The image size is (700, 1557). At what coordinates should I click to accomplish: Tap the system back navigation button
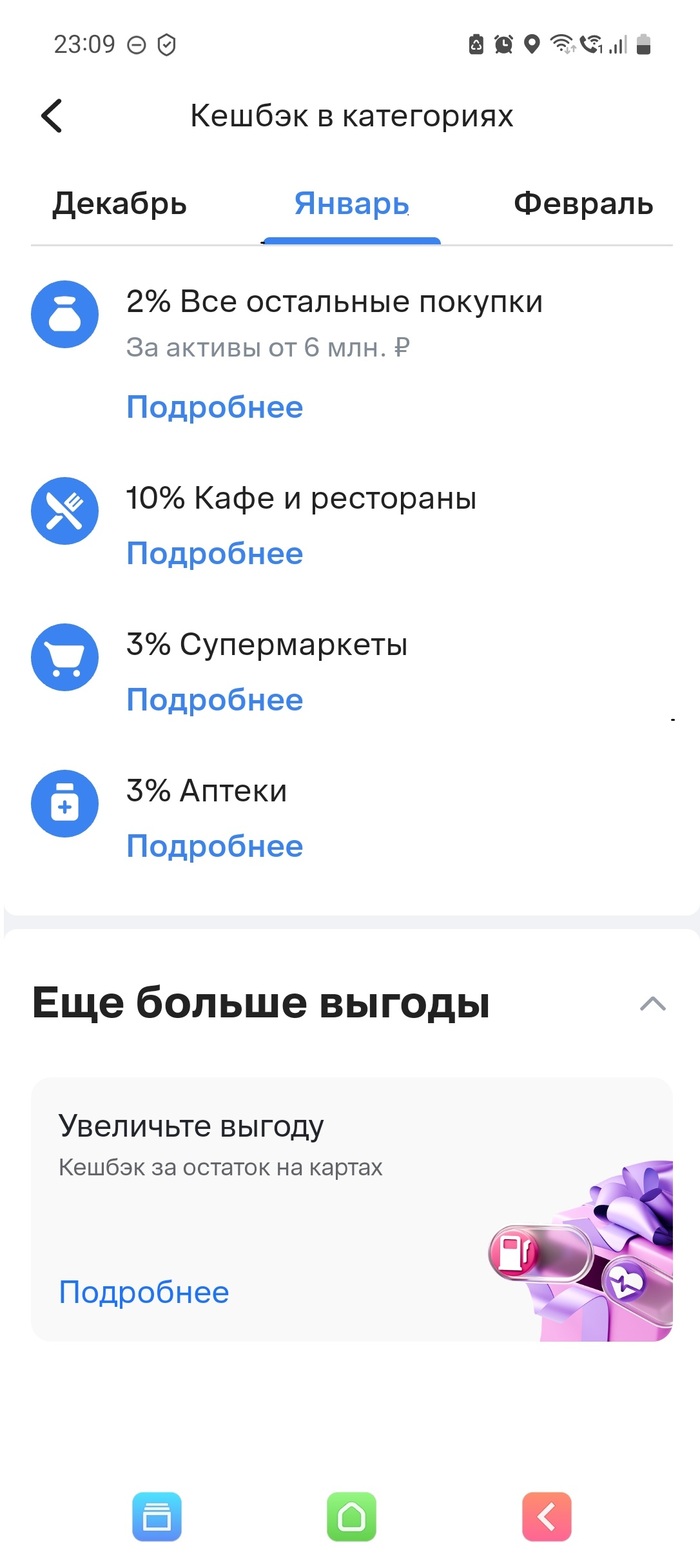pyautogui.click(x=546, y=1517)
